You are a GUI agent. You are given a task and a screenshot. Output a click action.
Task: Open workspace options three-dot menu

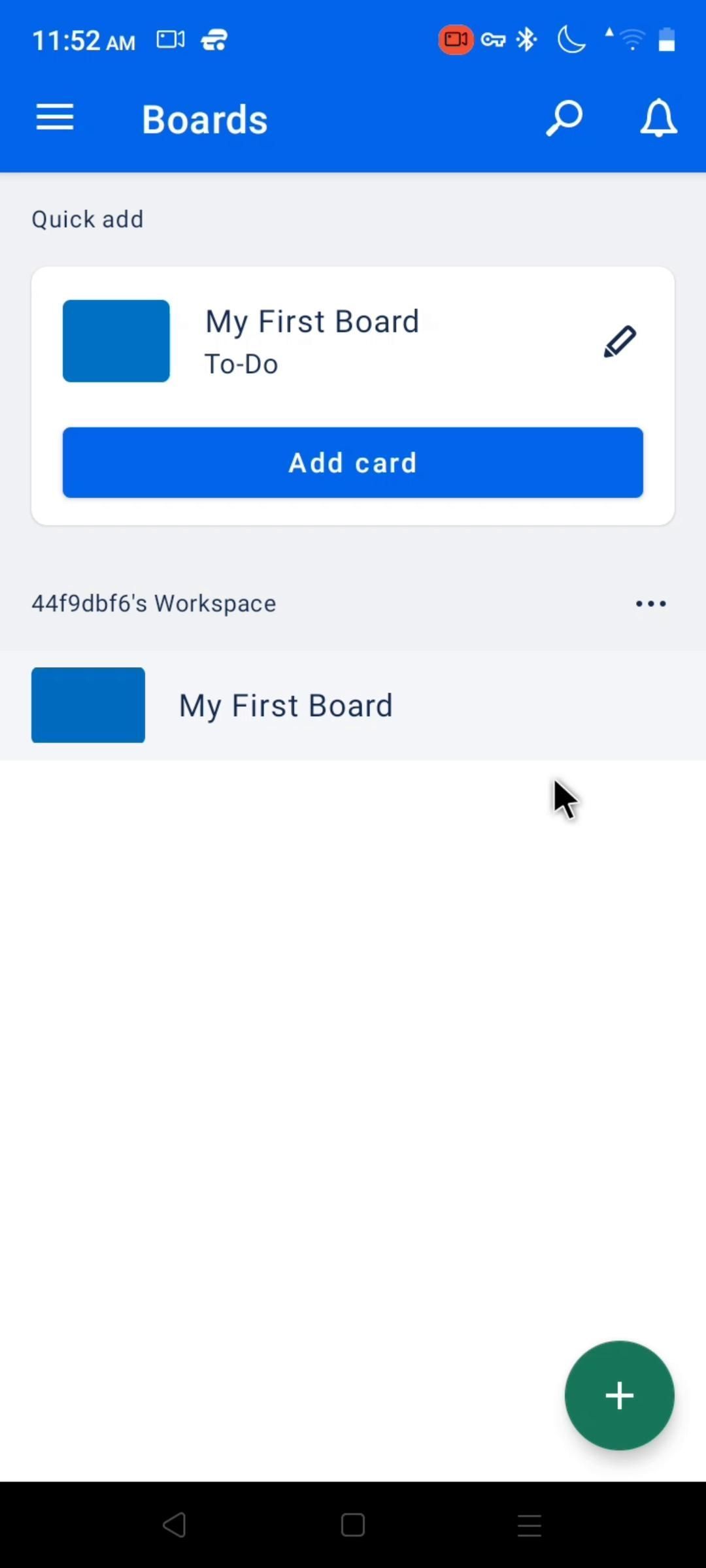pos(650,604)
